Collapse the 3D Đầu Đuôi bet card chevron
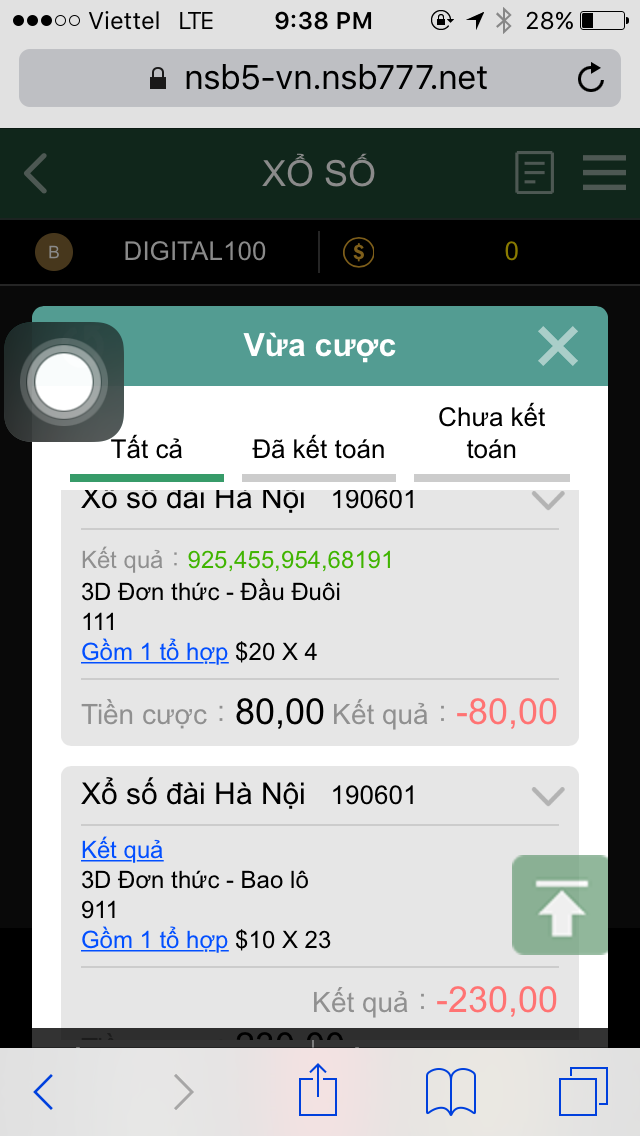This screenshot has width=640, height=1136. [x=548, y=500]
